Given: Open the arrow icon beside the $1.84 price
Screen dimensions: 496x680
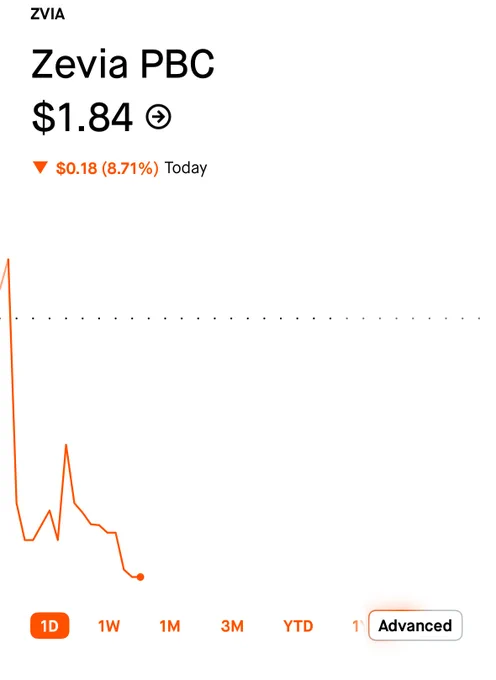Looking at the screenshot, I should pos(159,116).
